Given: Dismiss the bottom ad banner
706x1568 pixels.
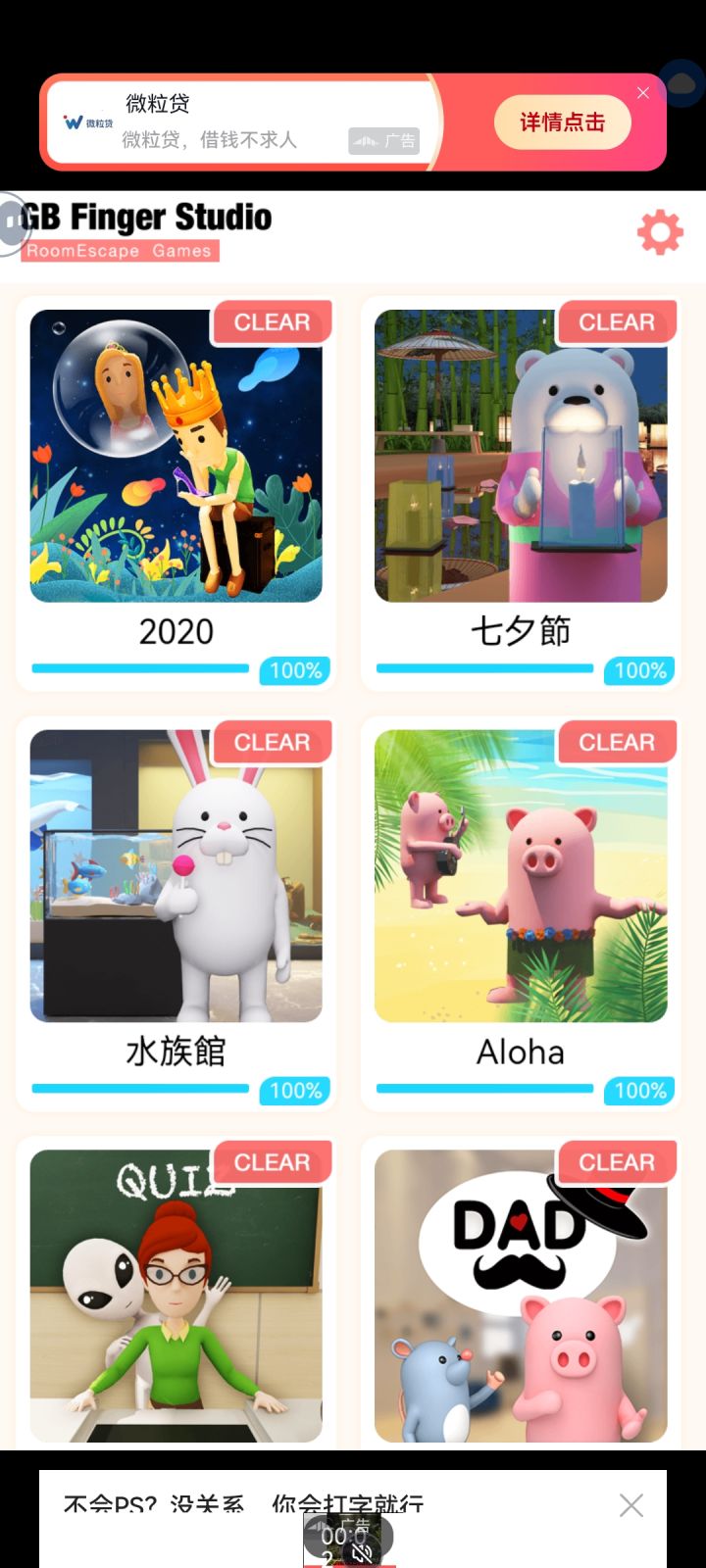Looking at the screenshot, I should (x=631, y=1504).
